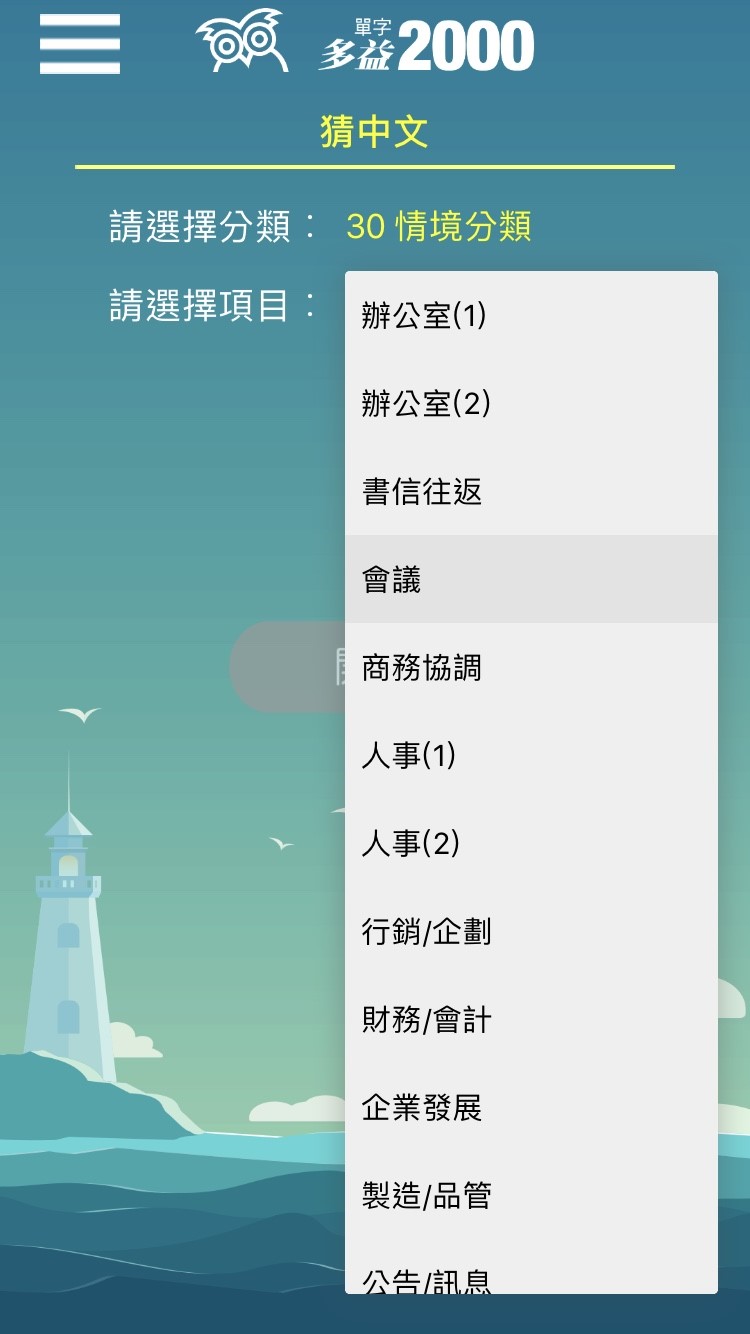This screenshot has height=1334, width=750.
Task: Select the 會議 option
Action: [531, 580]
